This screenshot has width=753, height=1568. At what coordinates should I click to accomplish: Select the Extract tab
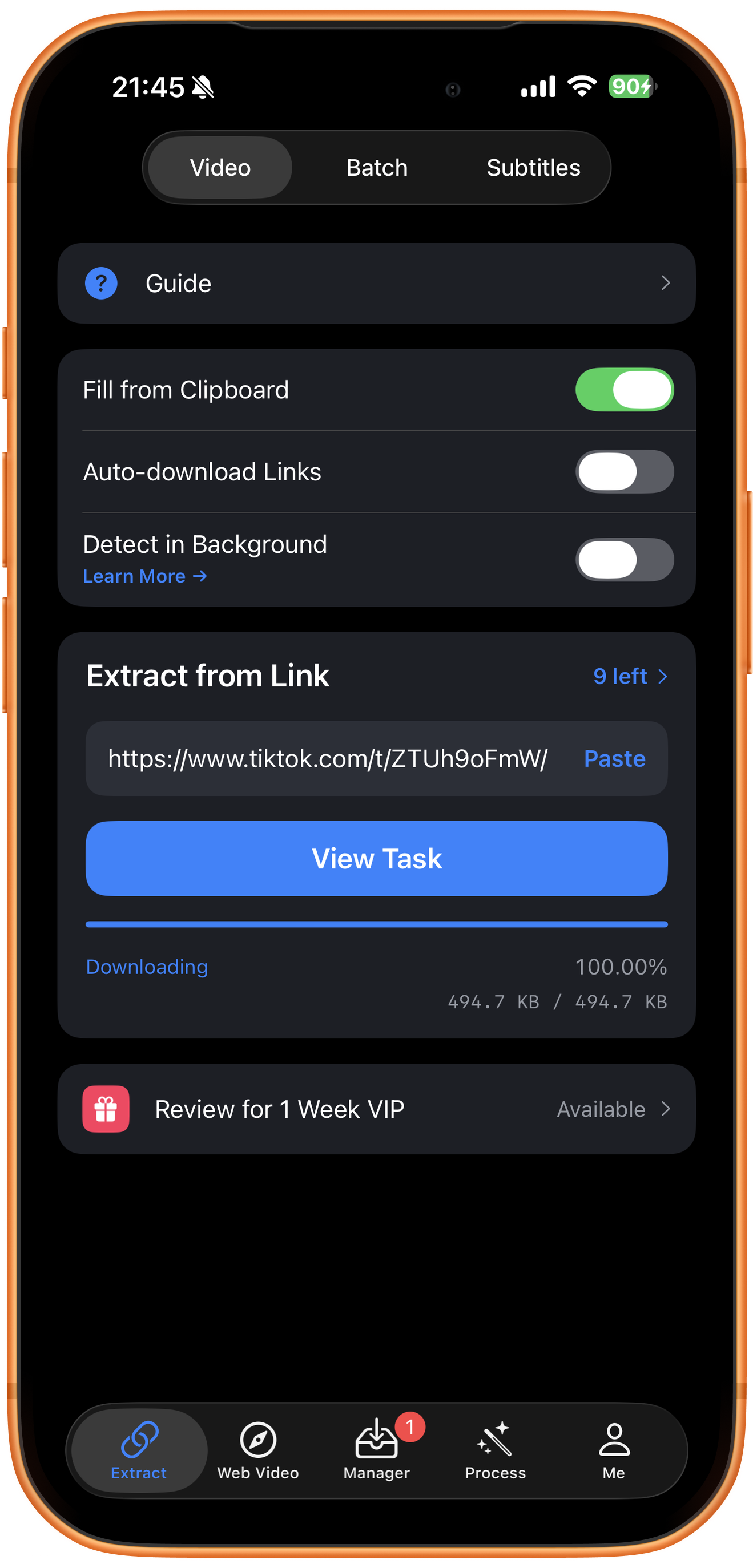[x=139, y=1450]
